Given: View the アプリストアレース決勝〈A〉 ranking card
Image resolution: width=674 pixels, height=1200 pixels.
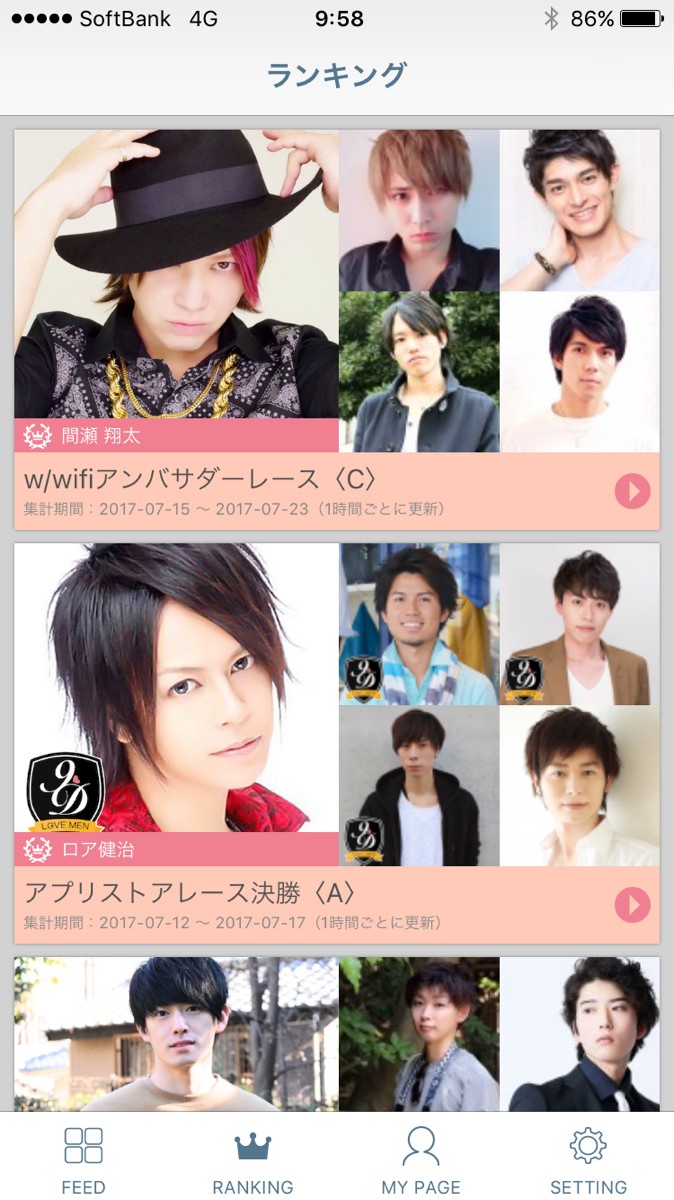Looking at the screenshot, I should click(300, 894).
